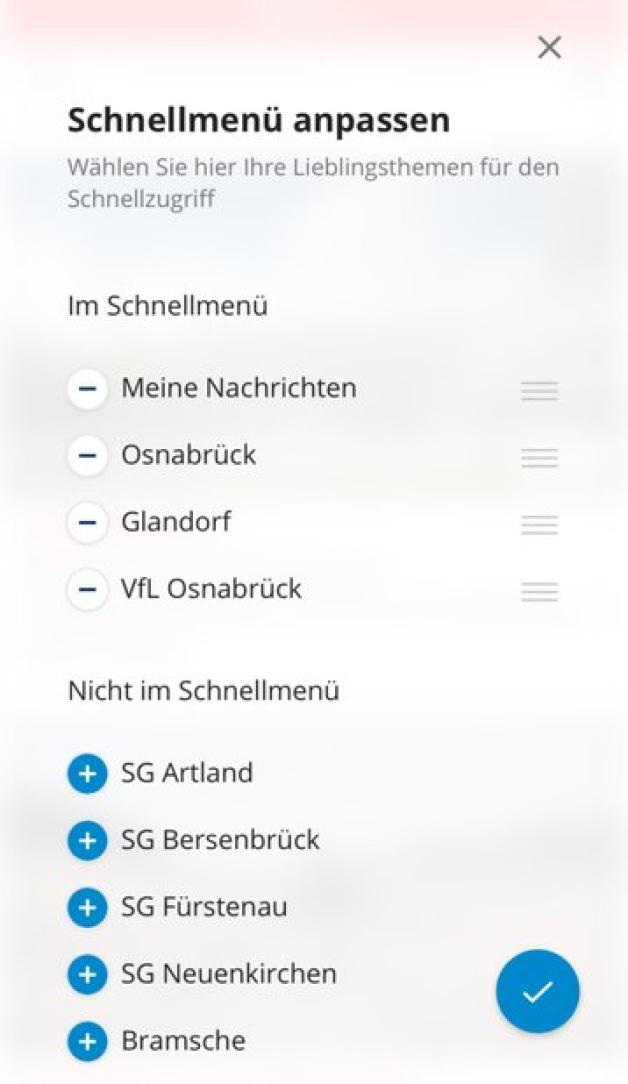The image size is (628, 1084).
Task: Add SG Artland to the Schnellmenü
Action: (x=87, y=774)
